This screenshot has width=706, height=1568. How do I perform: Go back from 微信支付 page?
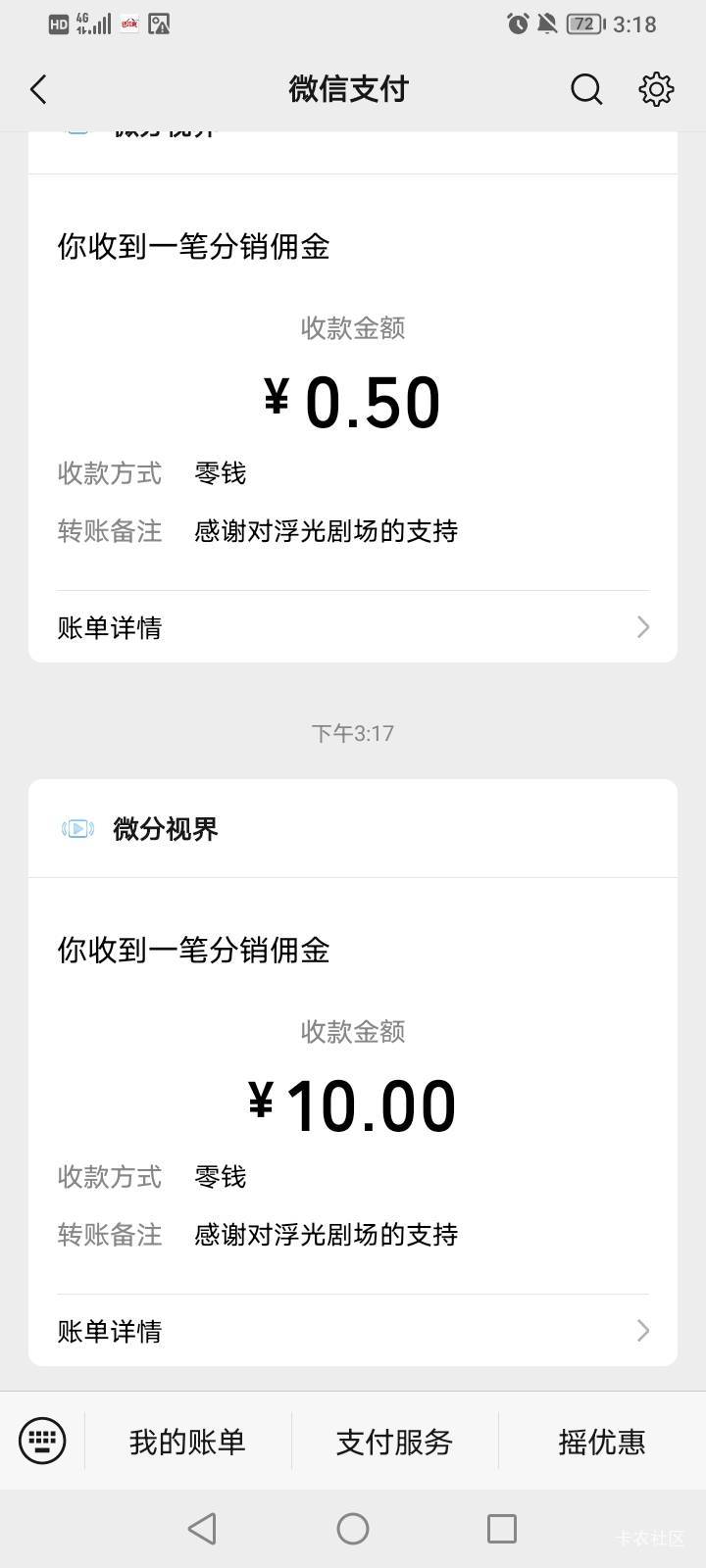(x=39, y=90)
